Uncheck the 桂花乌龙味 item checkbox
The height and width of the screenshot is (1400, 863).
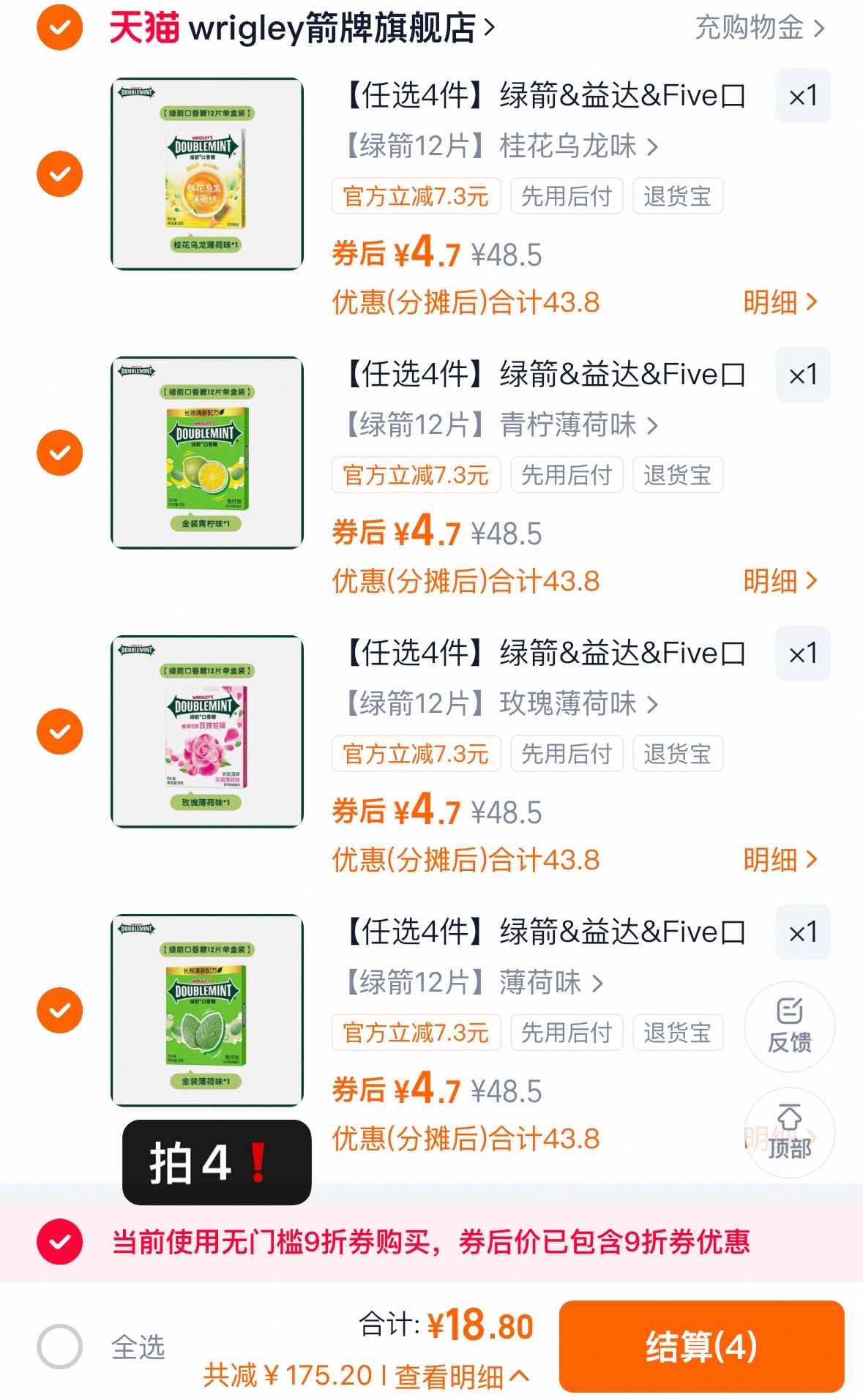(x=59, y=173)
